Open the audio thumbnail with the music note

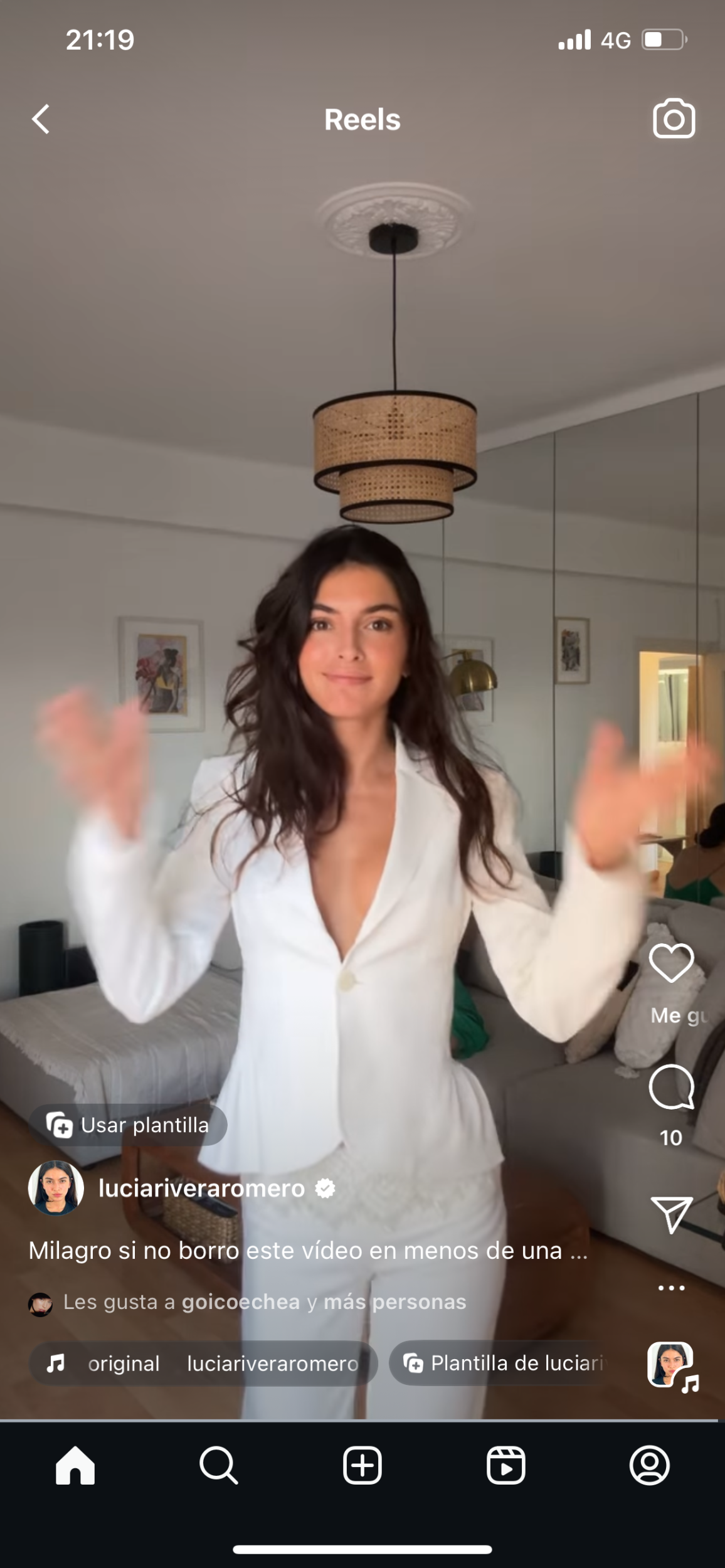click(x=672, y=1365)
